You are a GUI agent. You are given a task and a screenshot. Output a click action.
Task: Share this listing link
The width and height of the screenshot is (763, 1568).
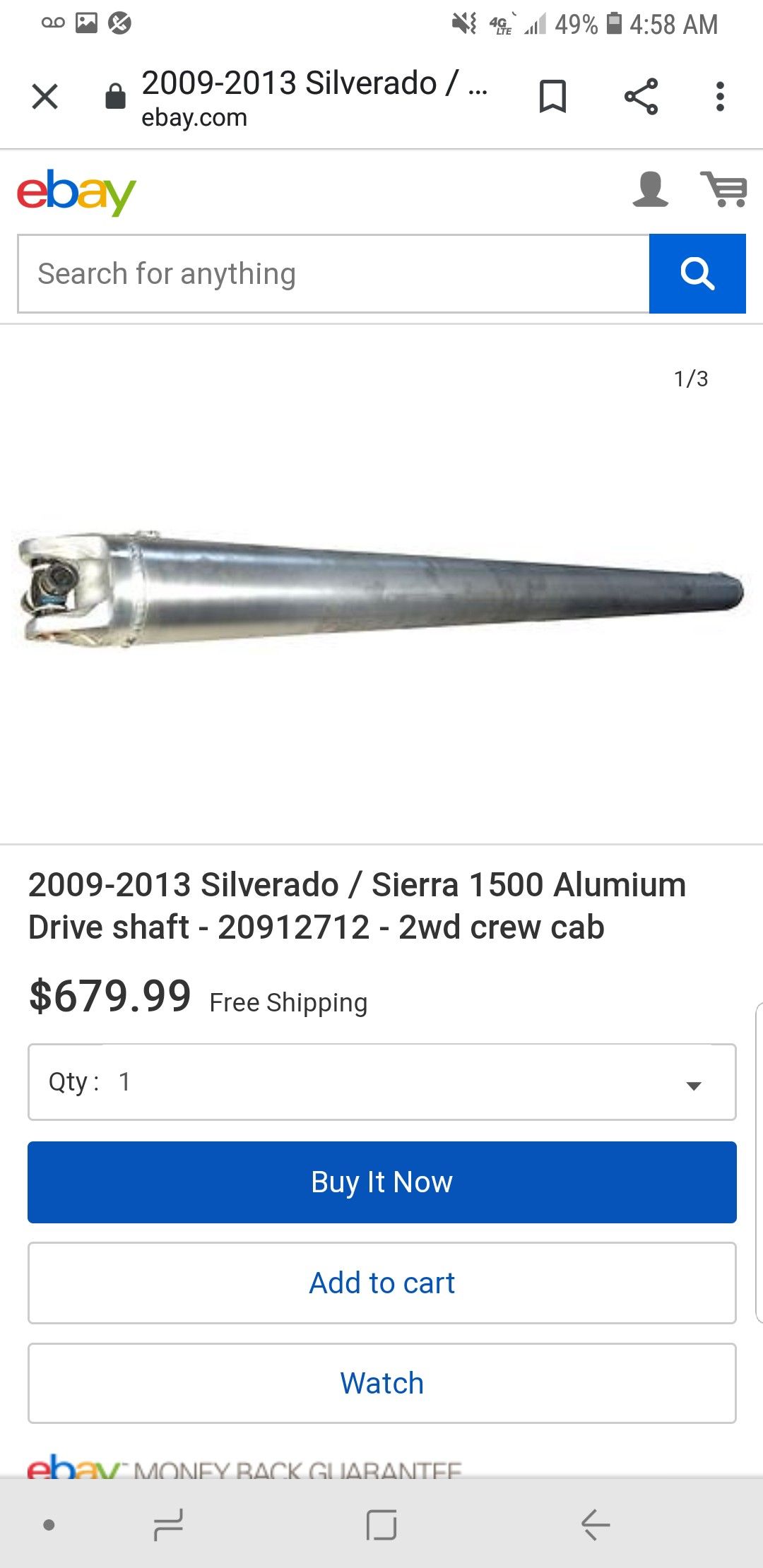641,97
